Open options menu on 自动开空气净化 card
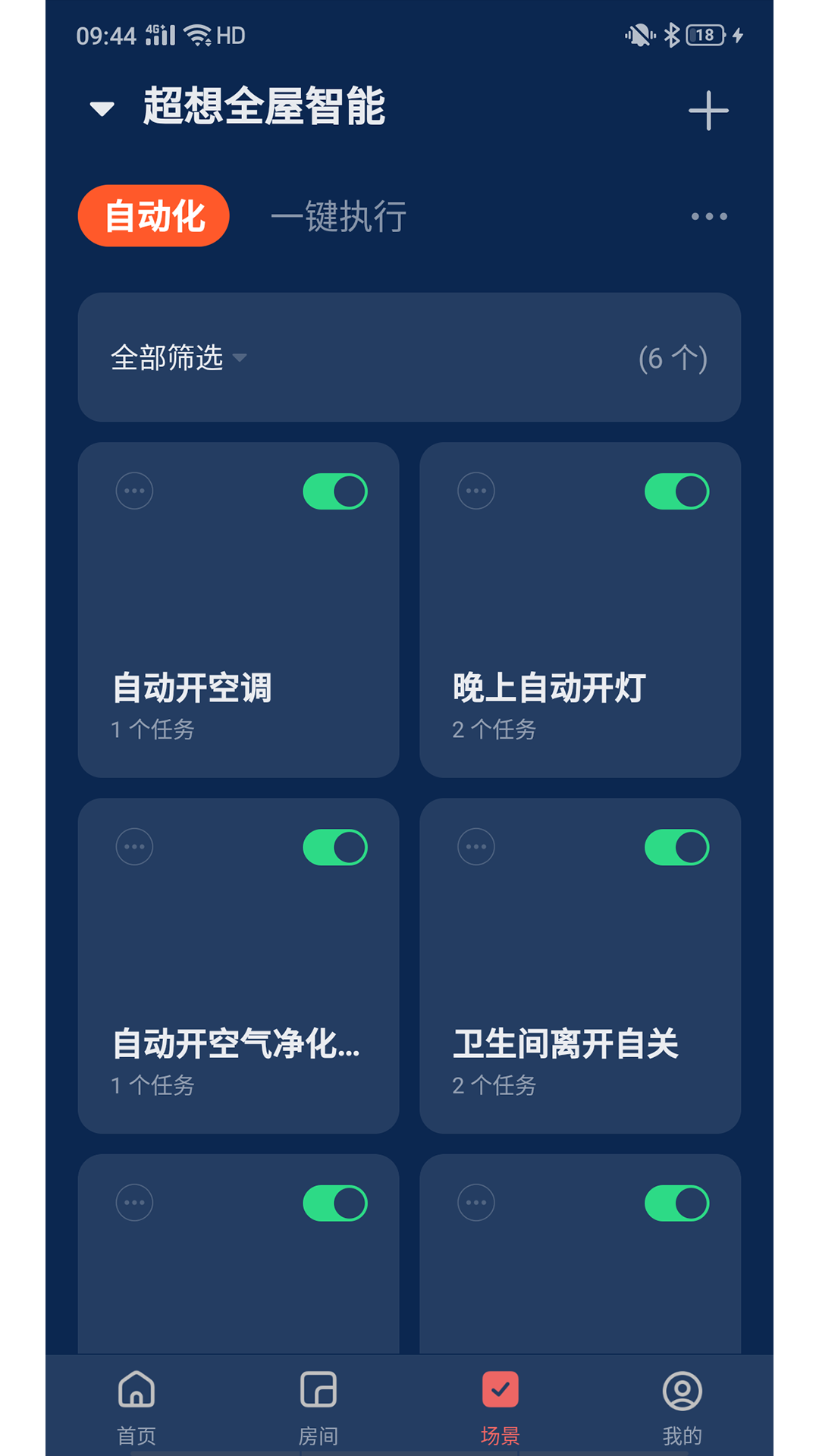819x1456 pixels. point(134,847)
